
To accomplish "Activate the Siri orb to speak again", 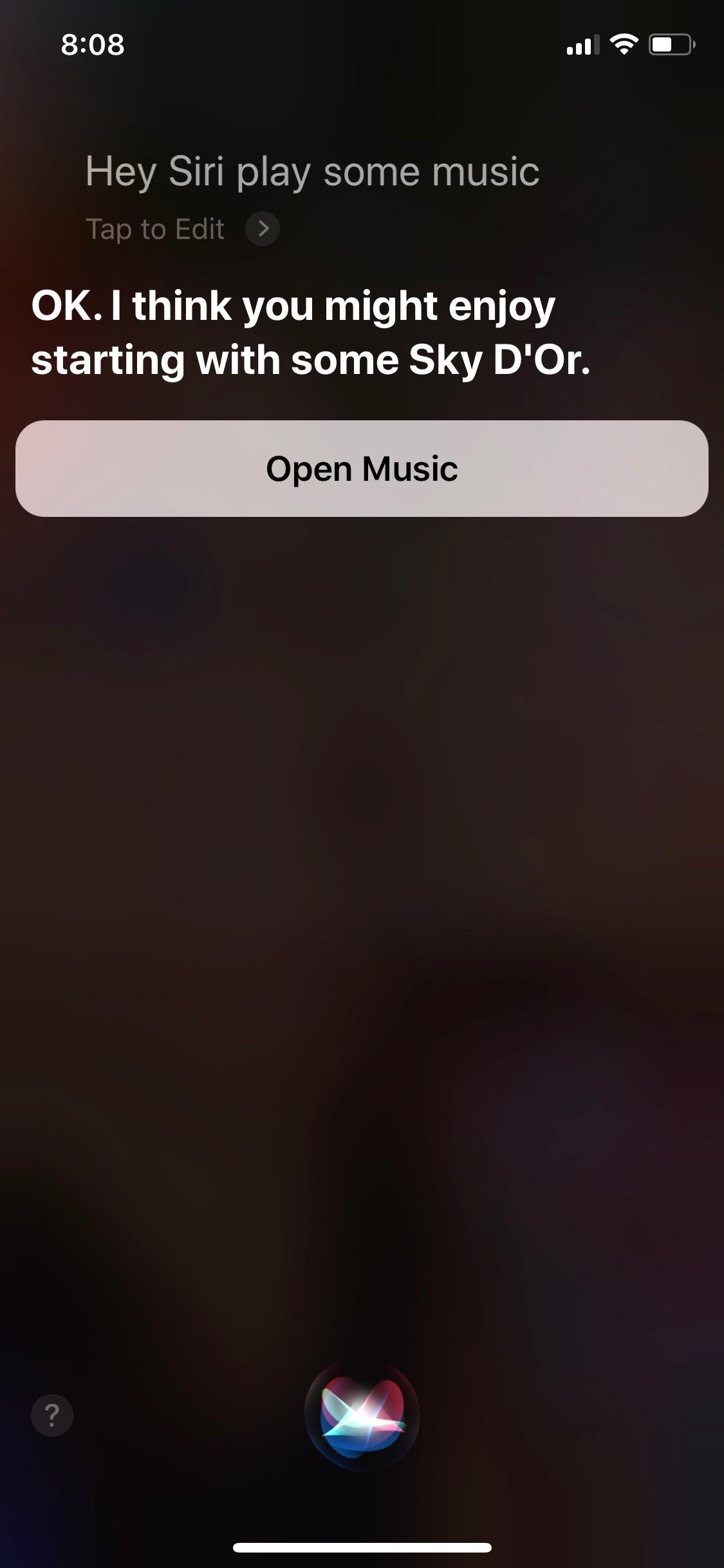I will (x=362, y=1415).
